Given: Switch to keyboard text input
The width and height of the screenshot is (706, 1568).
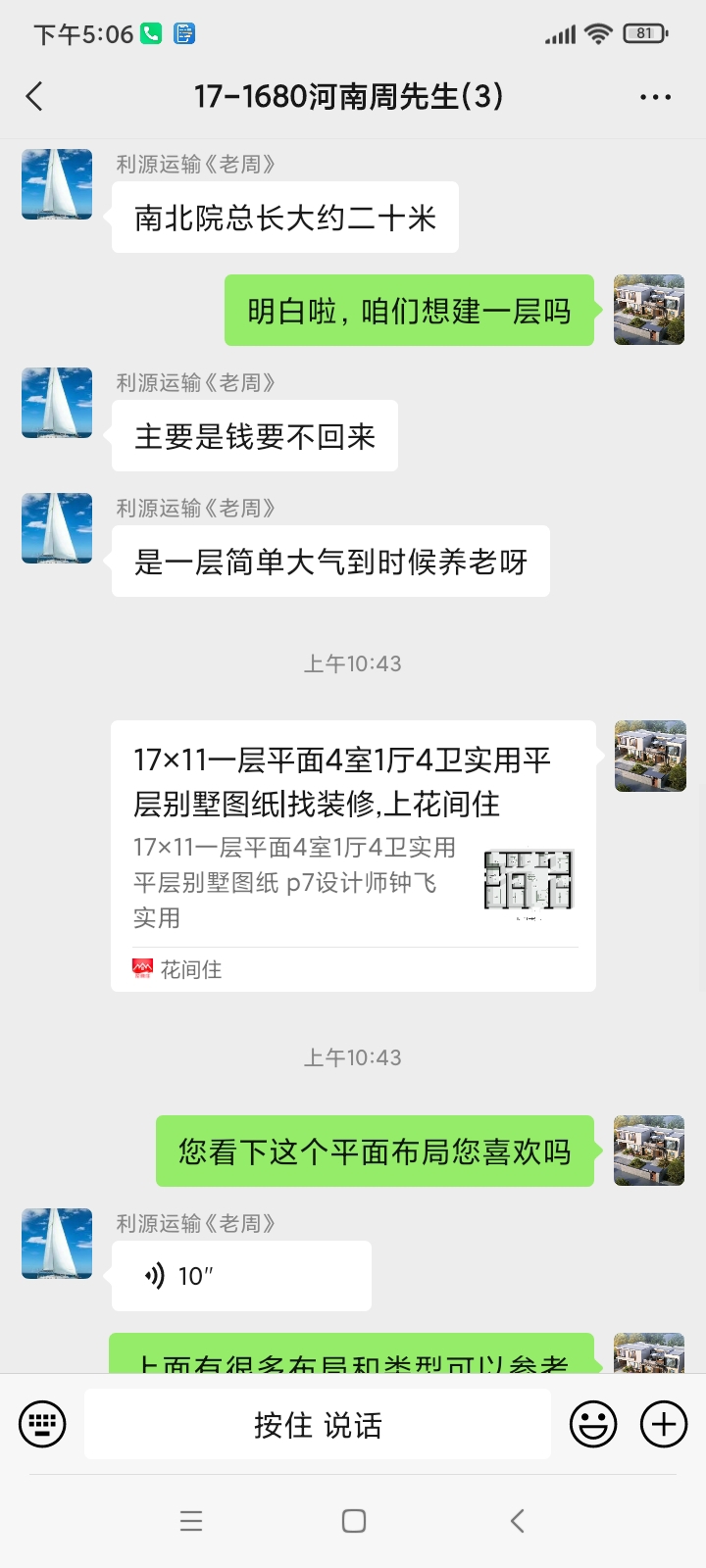Looking at the screenshot, I should point(42,1424).
